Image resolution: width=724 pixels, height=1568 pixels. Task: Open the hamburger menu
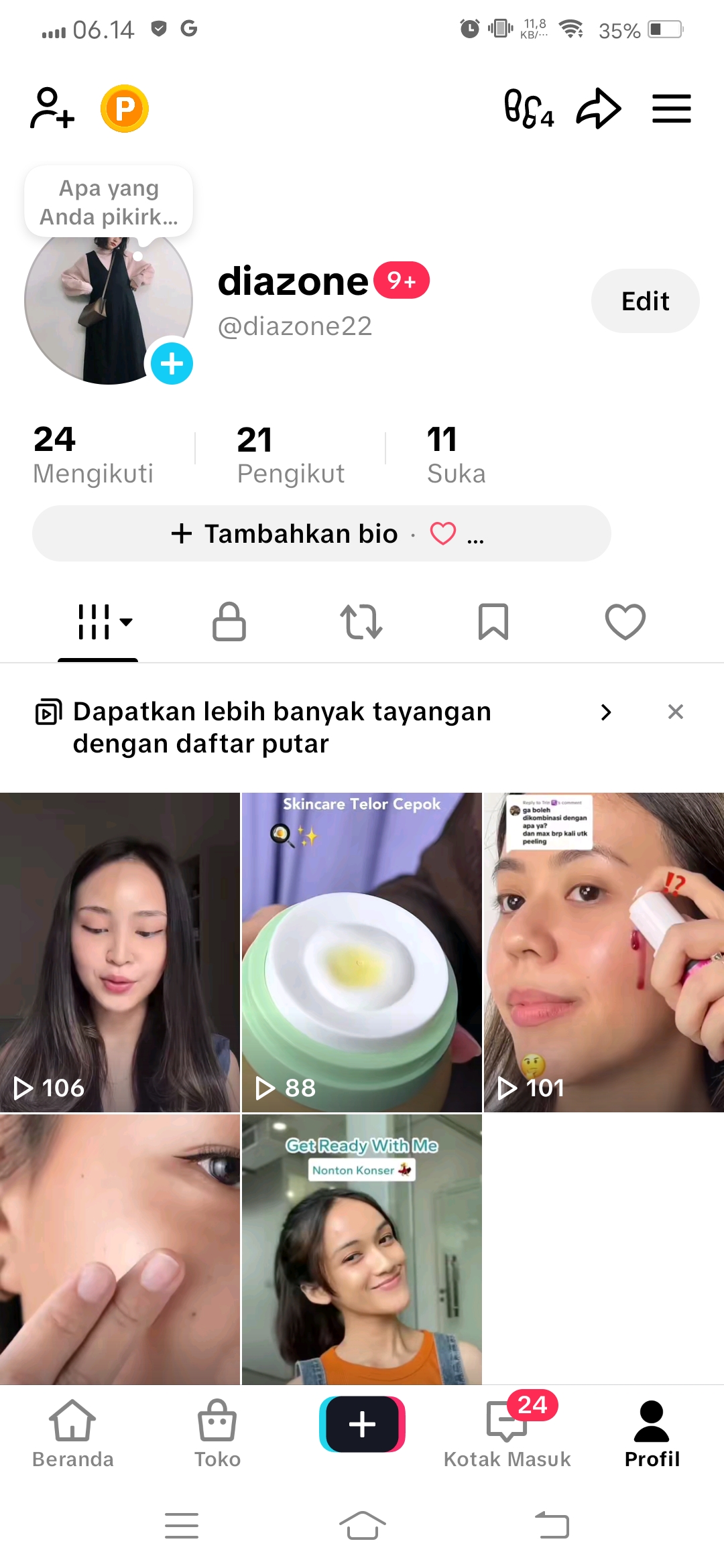pos(671,109)
